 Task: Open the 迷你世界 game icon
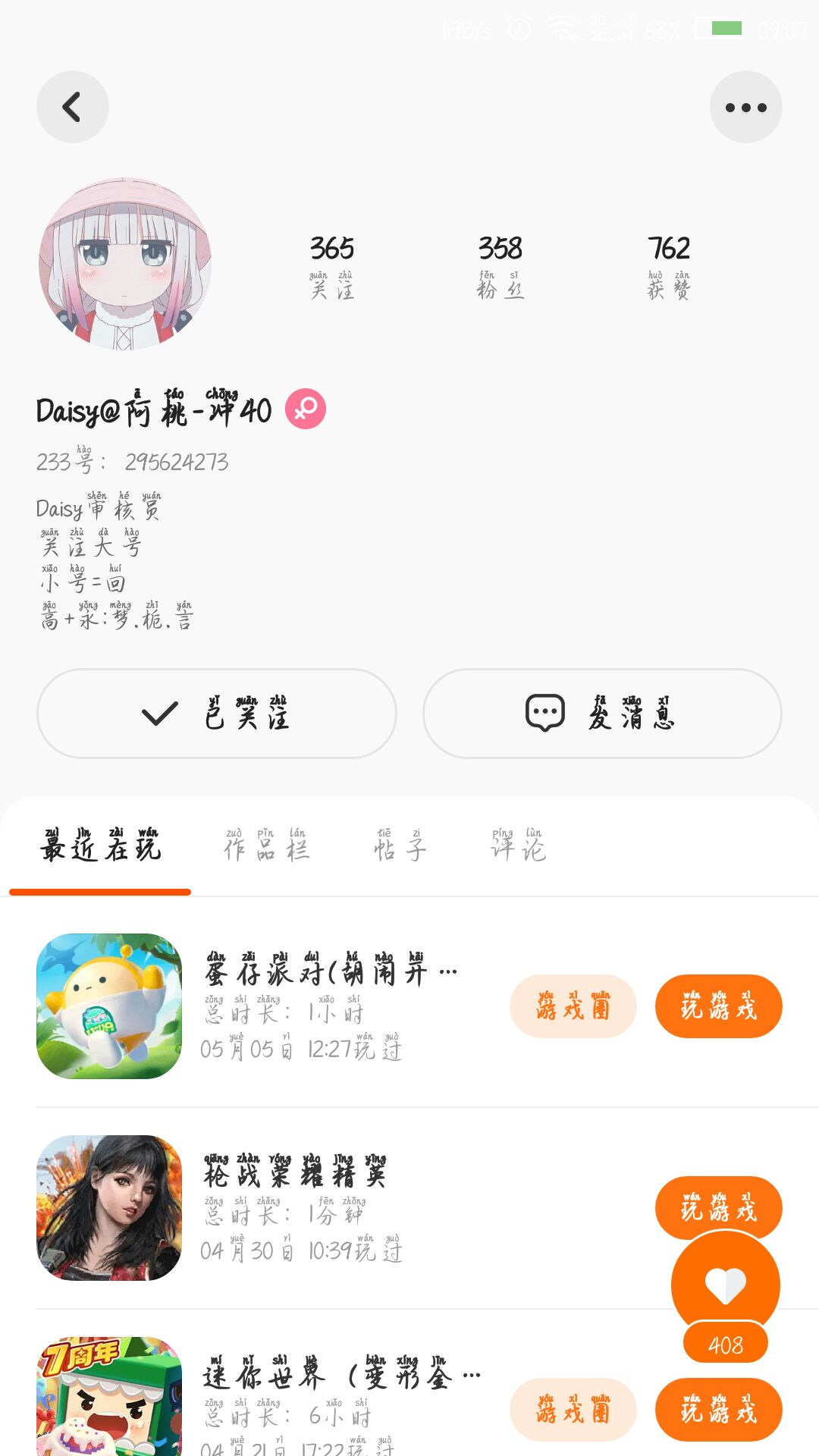(109, 1399)
